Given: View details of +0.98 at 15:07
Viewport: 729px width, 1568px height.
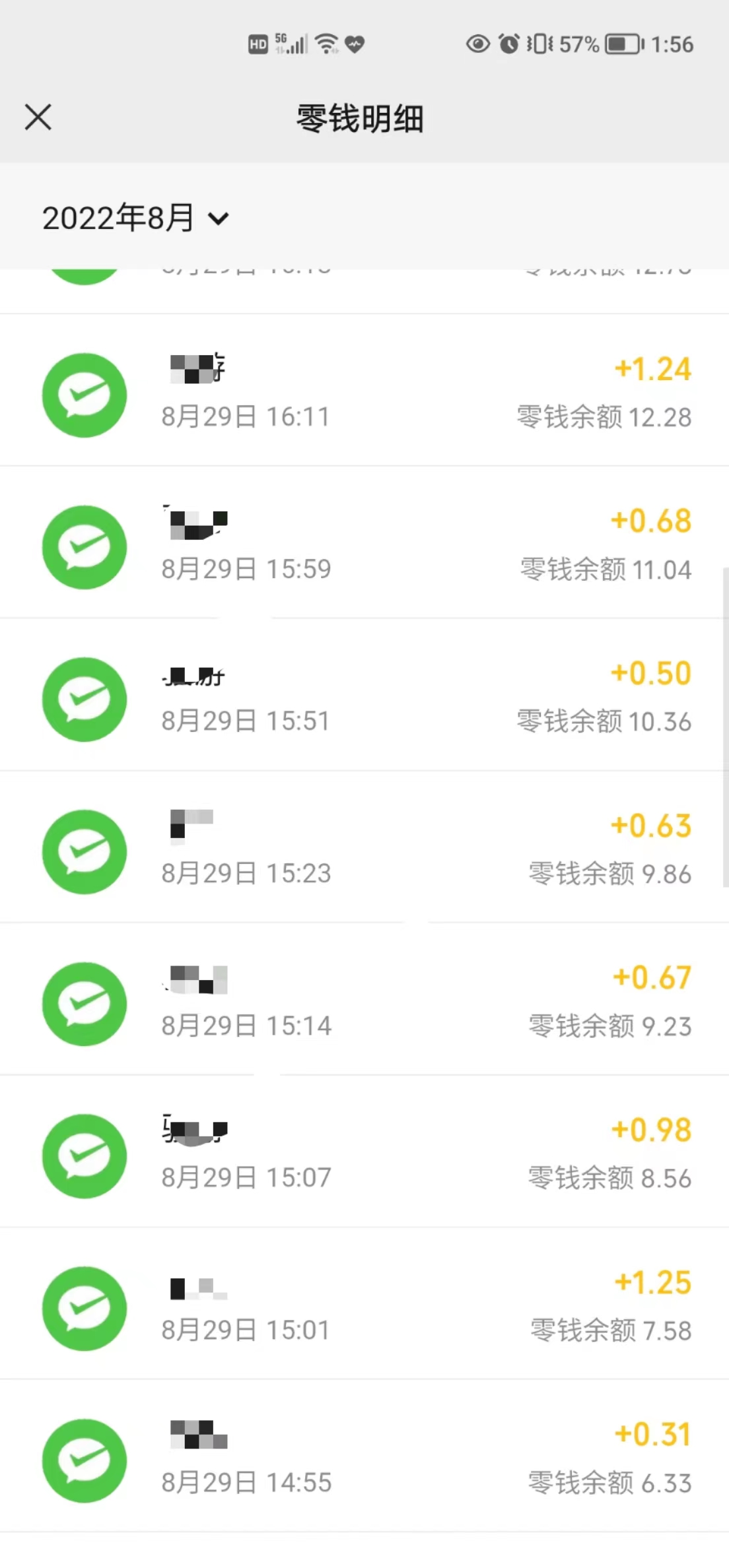Looking at the screenshot, I should point(364,1155).
